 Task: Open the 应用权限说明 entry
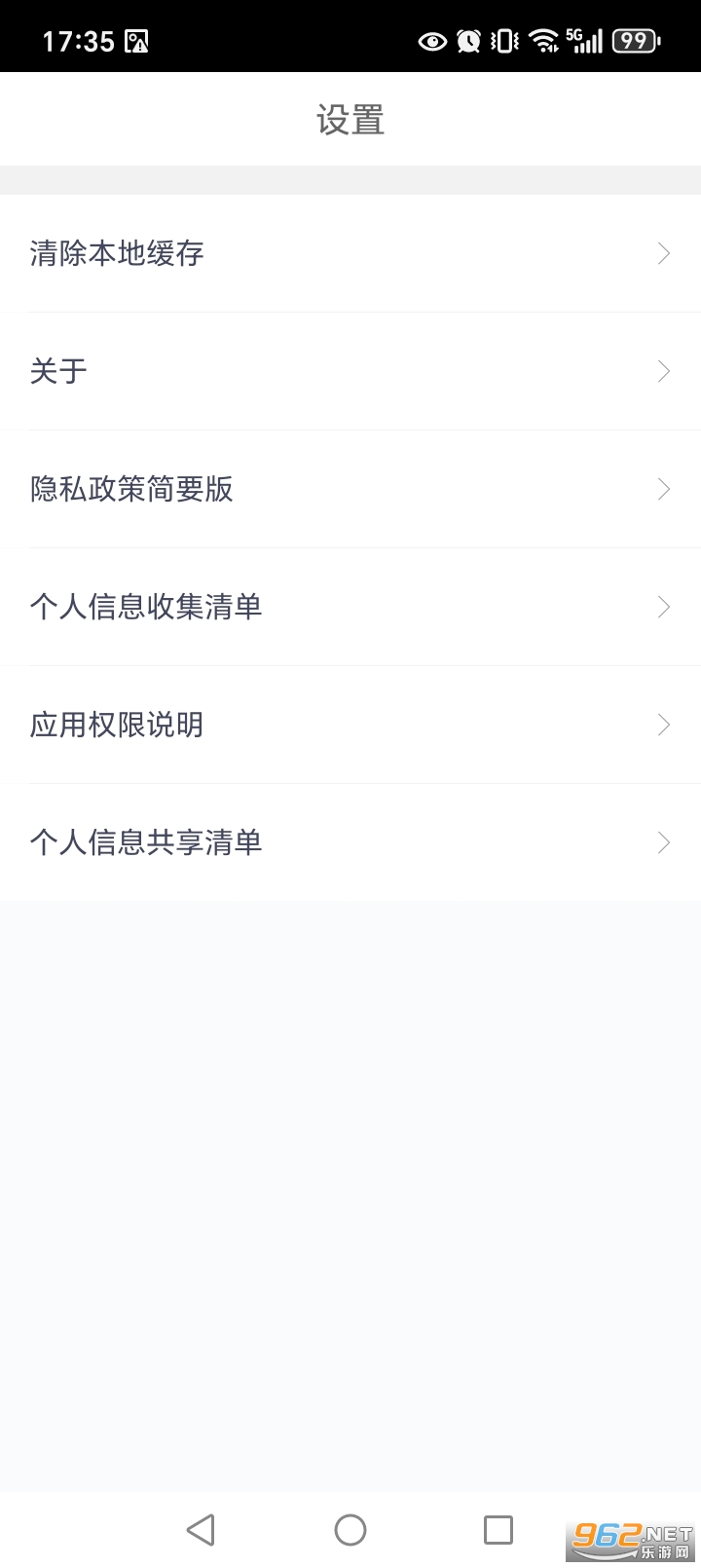click(x=350, y=725)
